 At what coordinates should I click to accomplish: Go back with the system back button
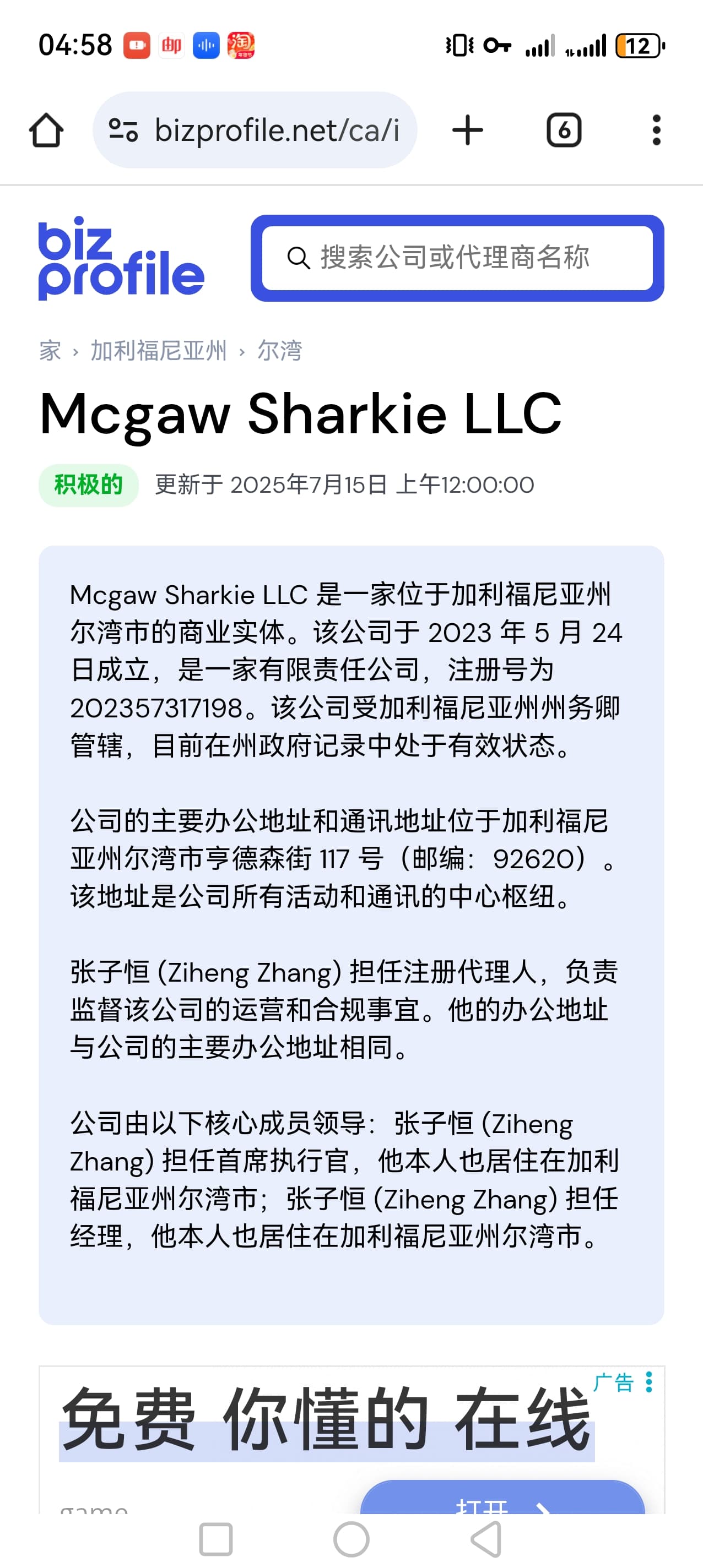486,1540
